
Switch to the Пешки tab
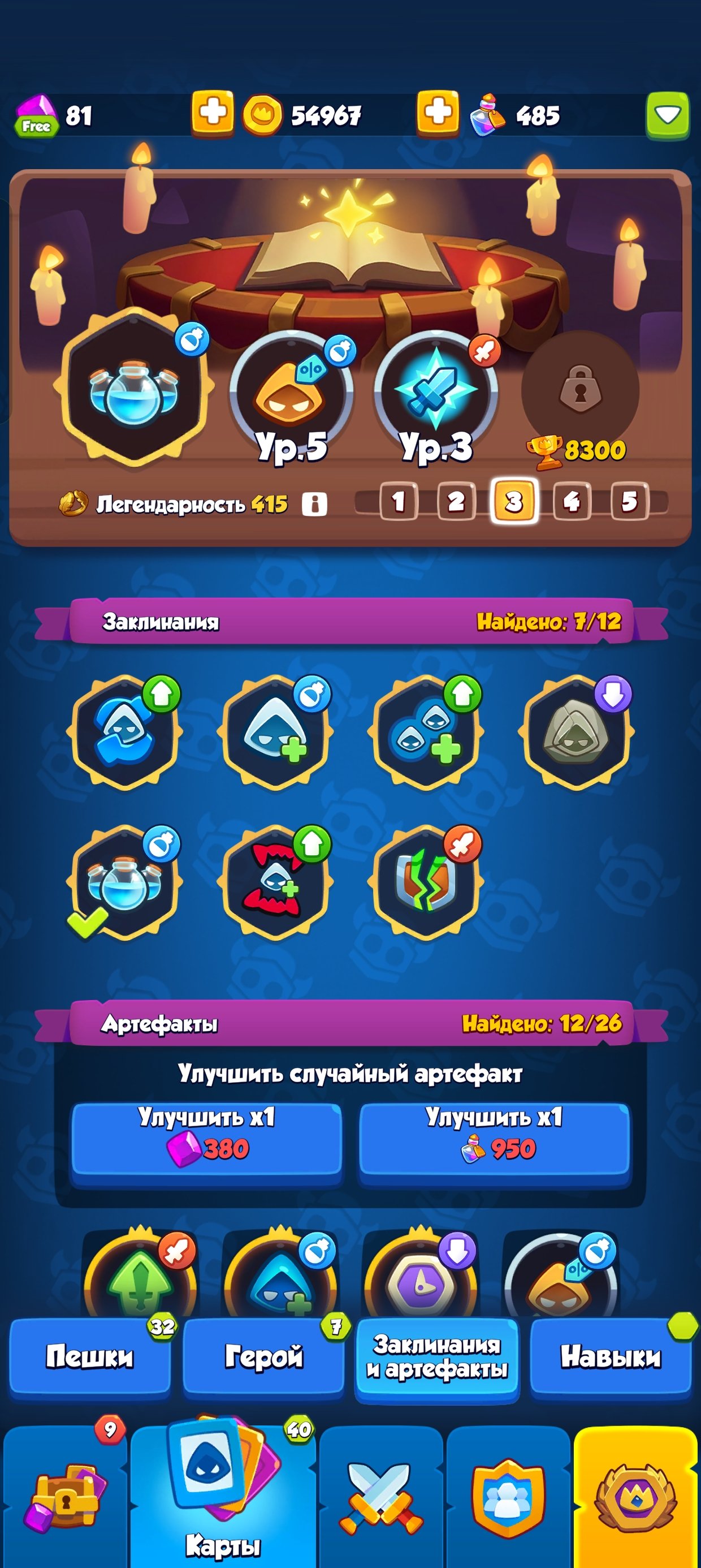click(89, 1356)
